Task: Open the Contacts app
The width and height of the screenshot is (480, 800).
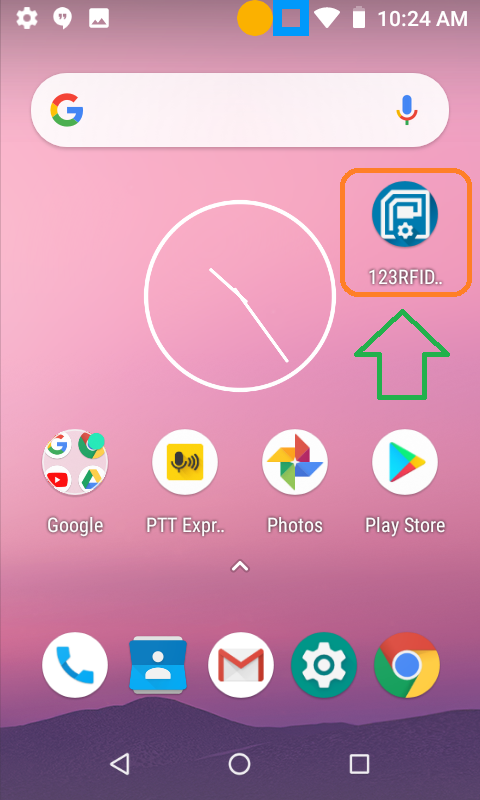Action: pyautogui.click(x=158, y=665)
